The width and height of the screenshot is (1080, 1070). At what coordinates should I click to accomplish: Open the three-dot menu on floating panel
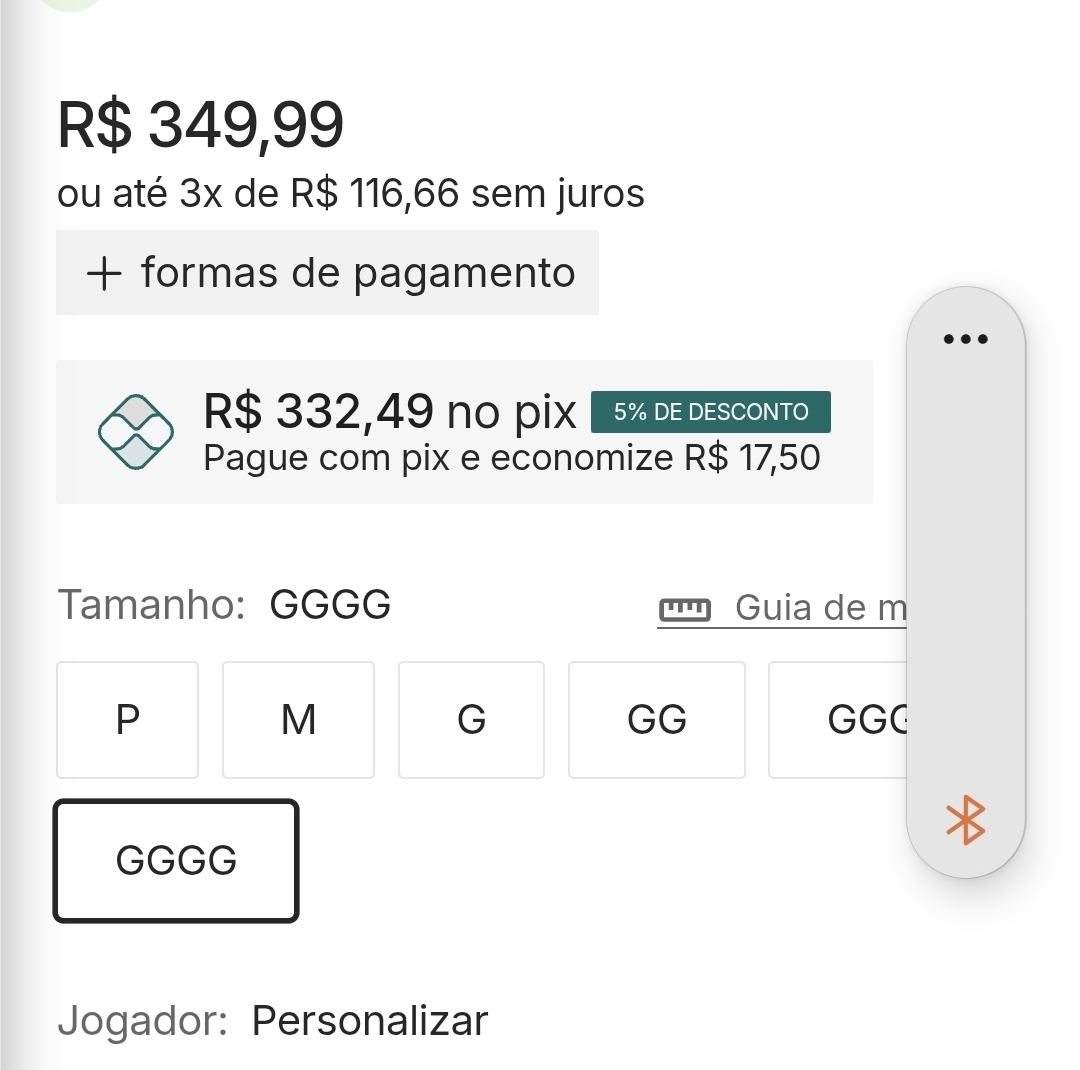(x=966, y=339)
